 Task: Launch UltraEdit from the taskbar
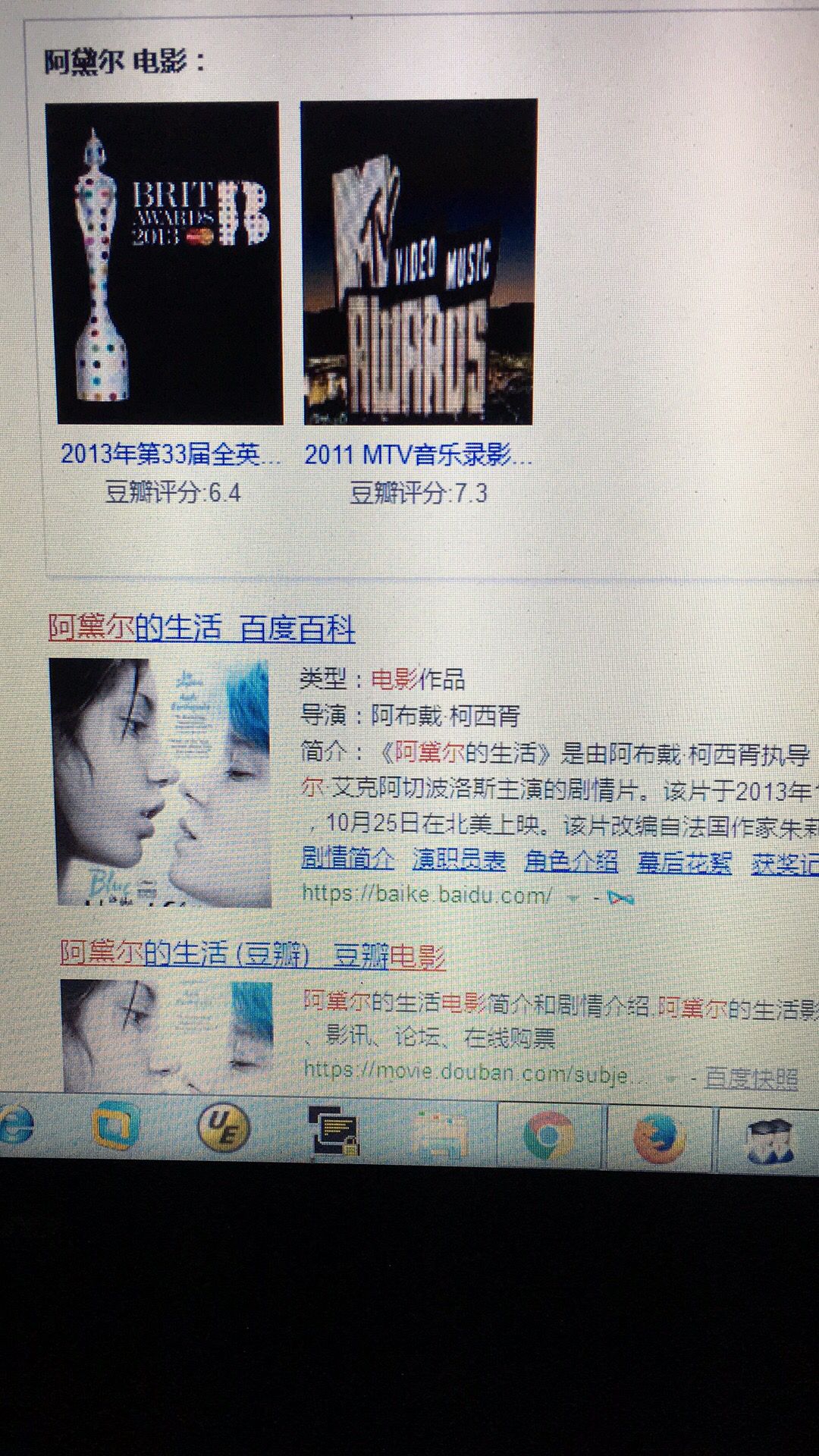pos(223,1128)
